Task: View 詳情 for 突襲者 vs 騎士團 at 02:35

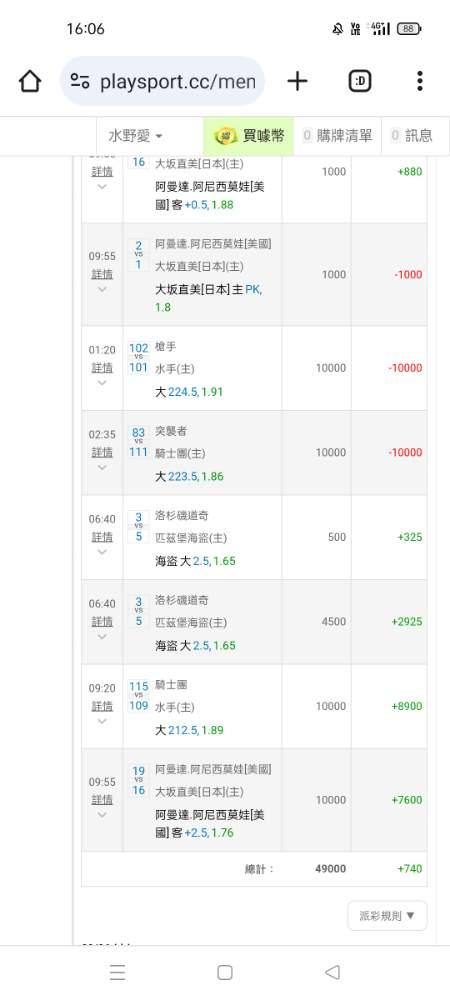Action: [x=102, y=452]
